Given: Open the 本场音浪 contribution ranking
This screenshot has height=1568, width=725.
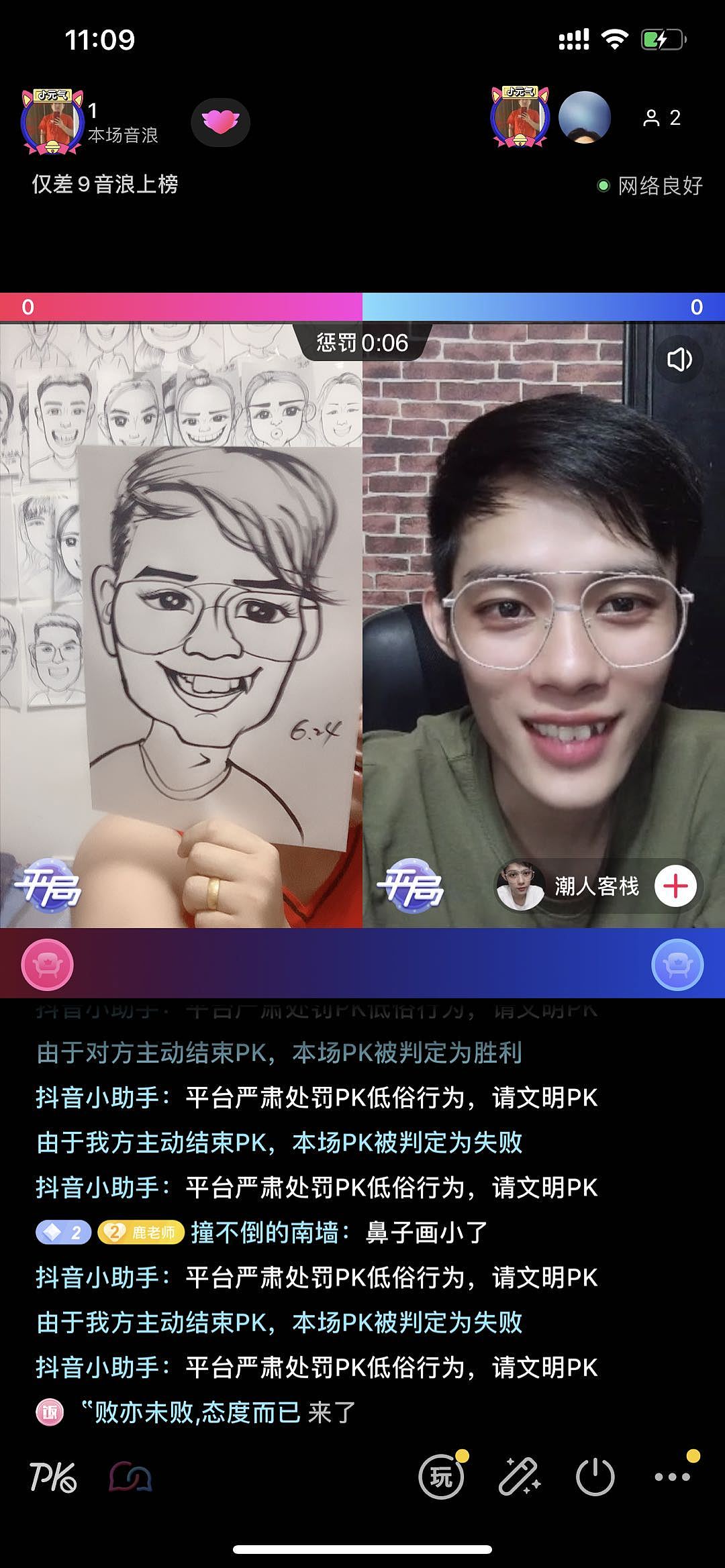Looking at the screenshot, I should pos(124,134).
